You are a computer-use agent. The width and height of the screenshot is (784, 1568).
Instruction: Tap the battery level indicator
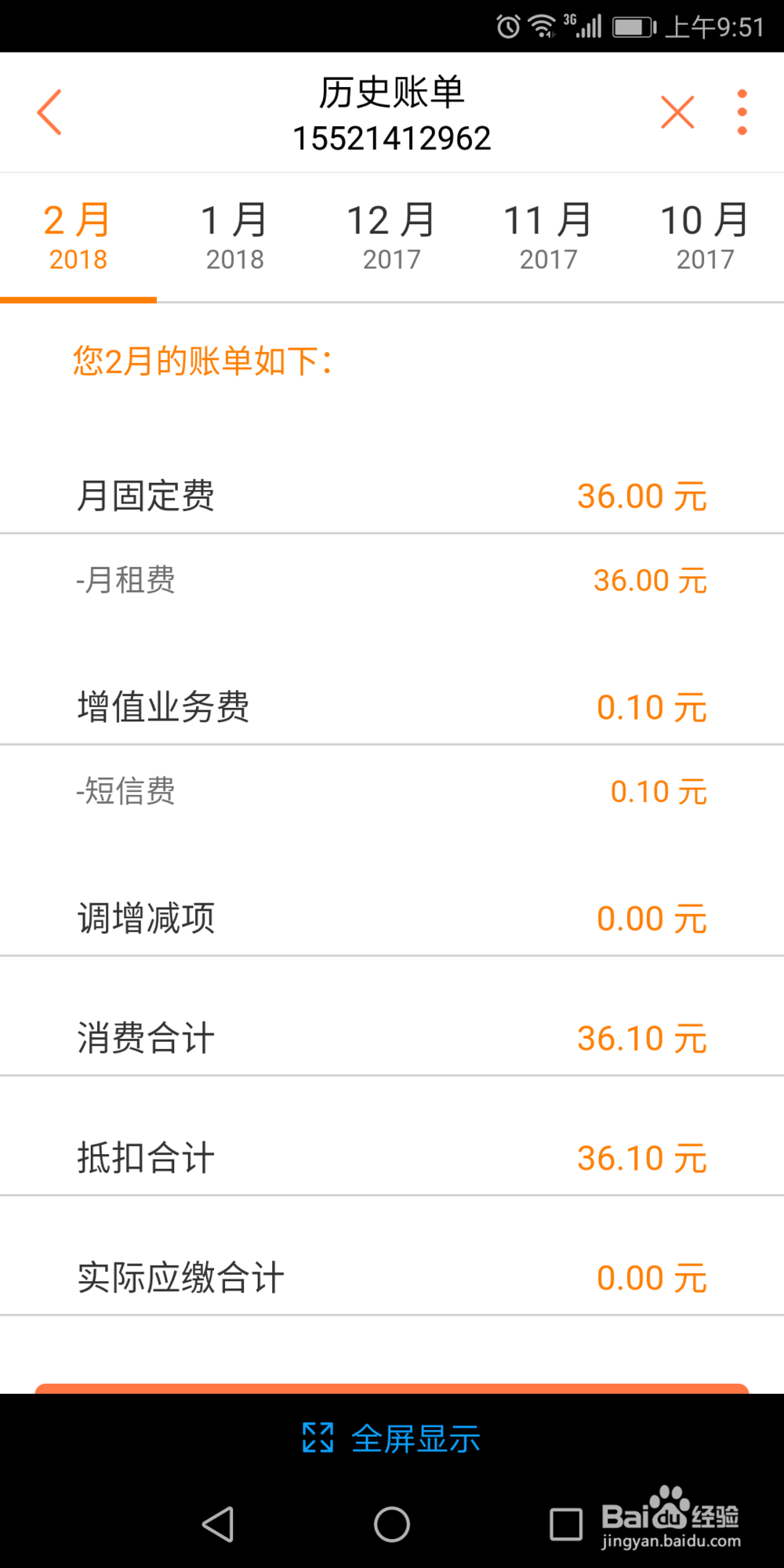click(632, 26)
